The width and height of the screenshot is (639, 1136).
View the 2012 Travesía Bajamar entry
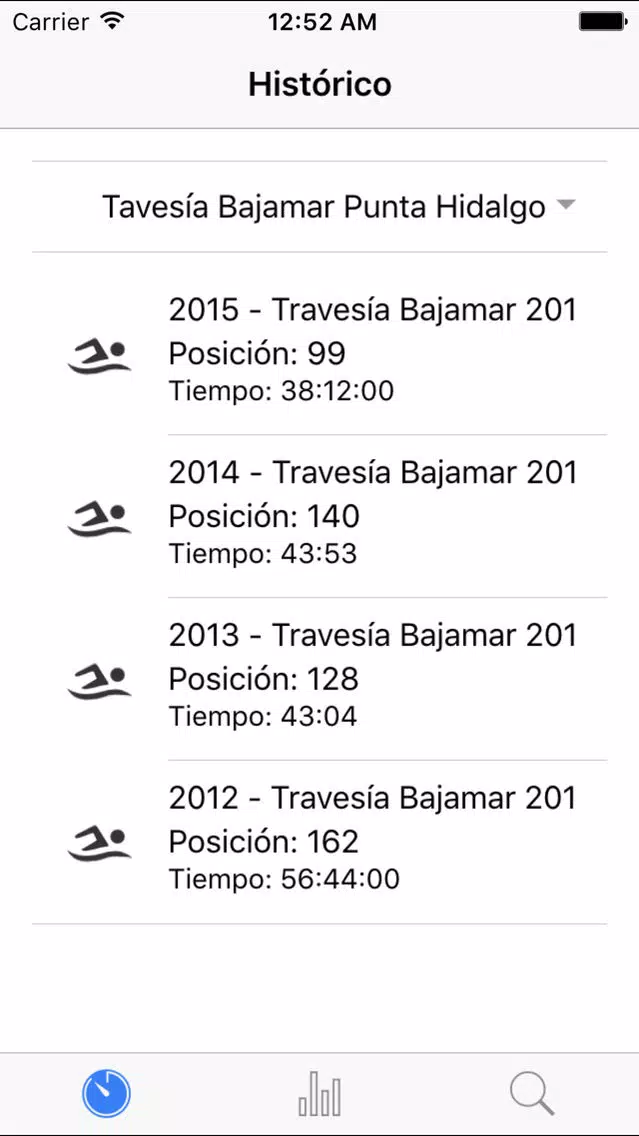click(320, 842)
